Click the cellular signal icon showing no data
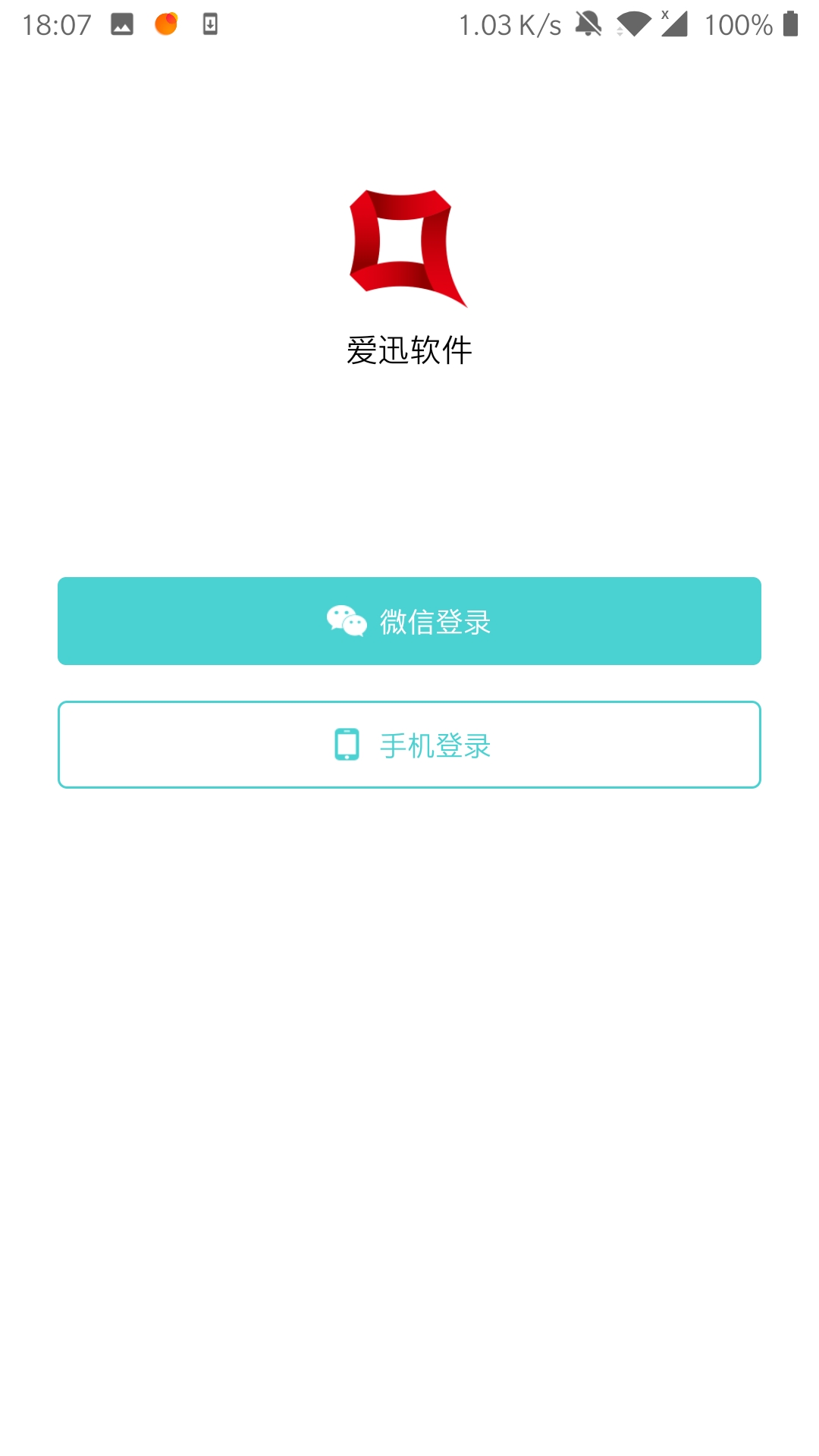Screen dimensions: 819x1456 [673, 23]
